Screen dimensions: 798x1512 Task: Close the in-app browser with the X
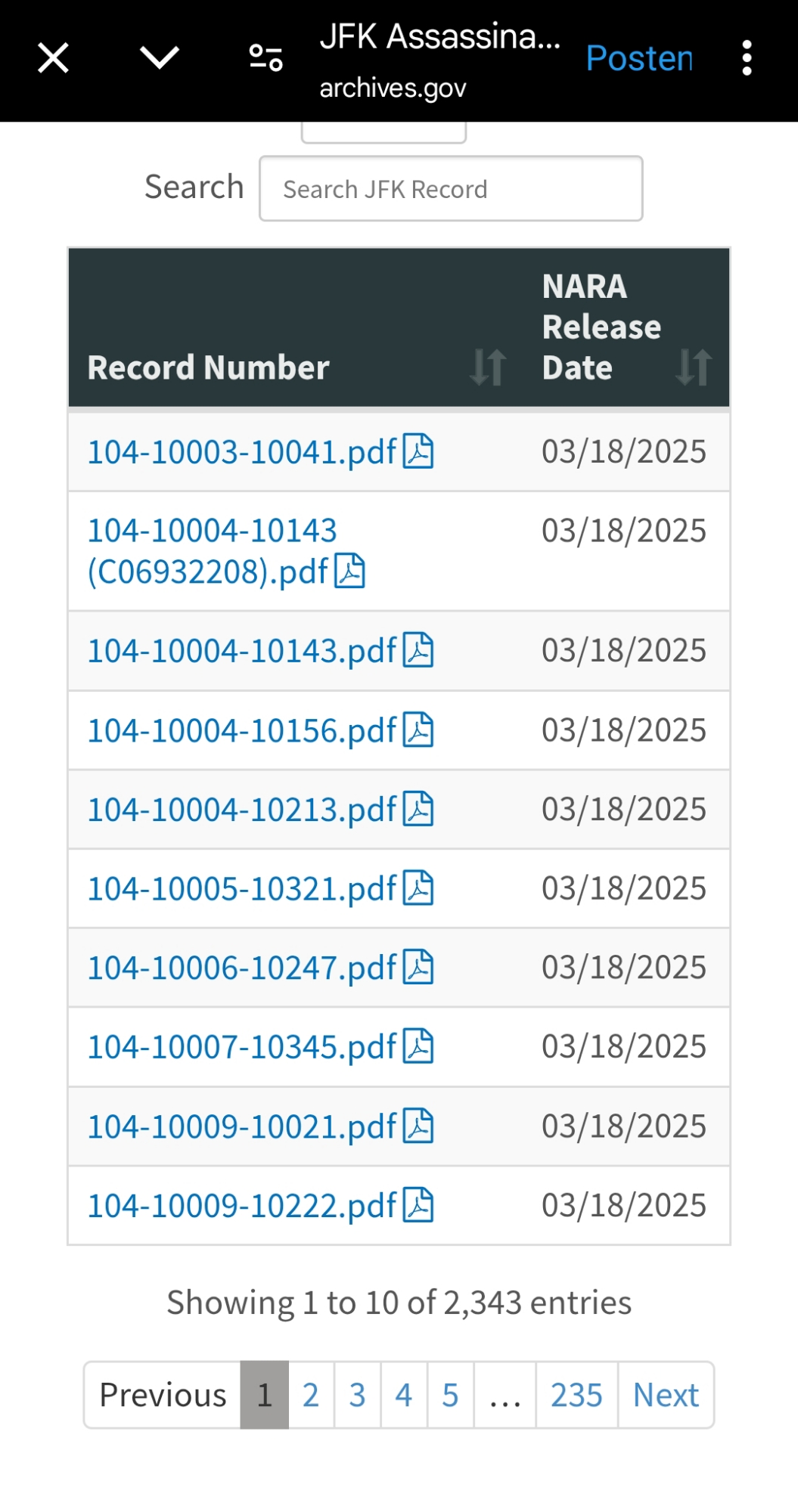[53, 58]
